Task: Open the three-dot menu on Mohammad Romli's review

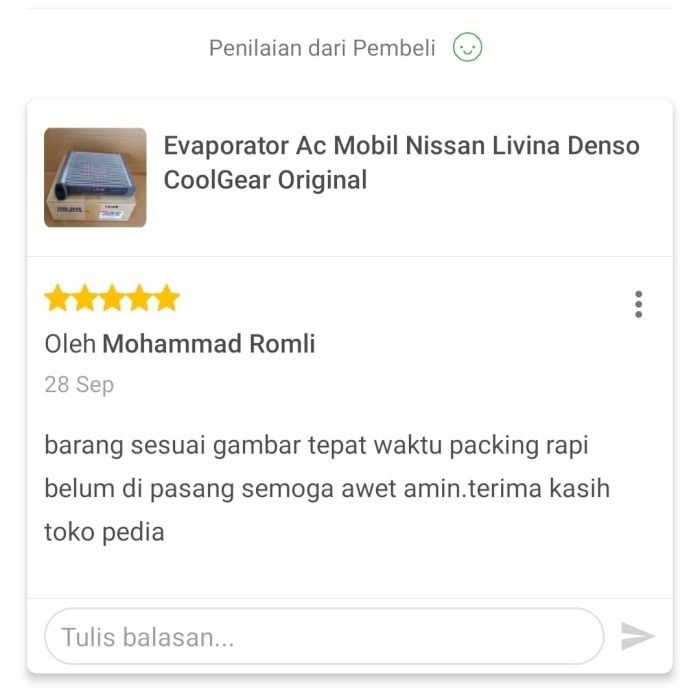Action: [x=638, y=304]
